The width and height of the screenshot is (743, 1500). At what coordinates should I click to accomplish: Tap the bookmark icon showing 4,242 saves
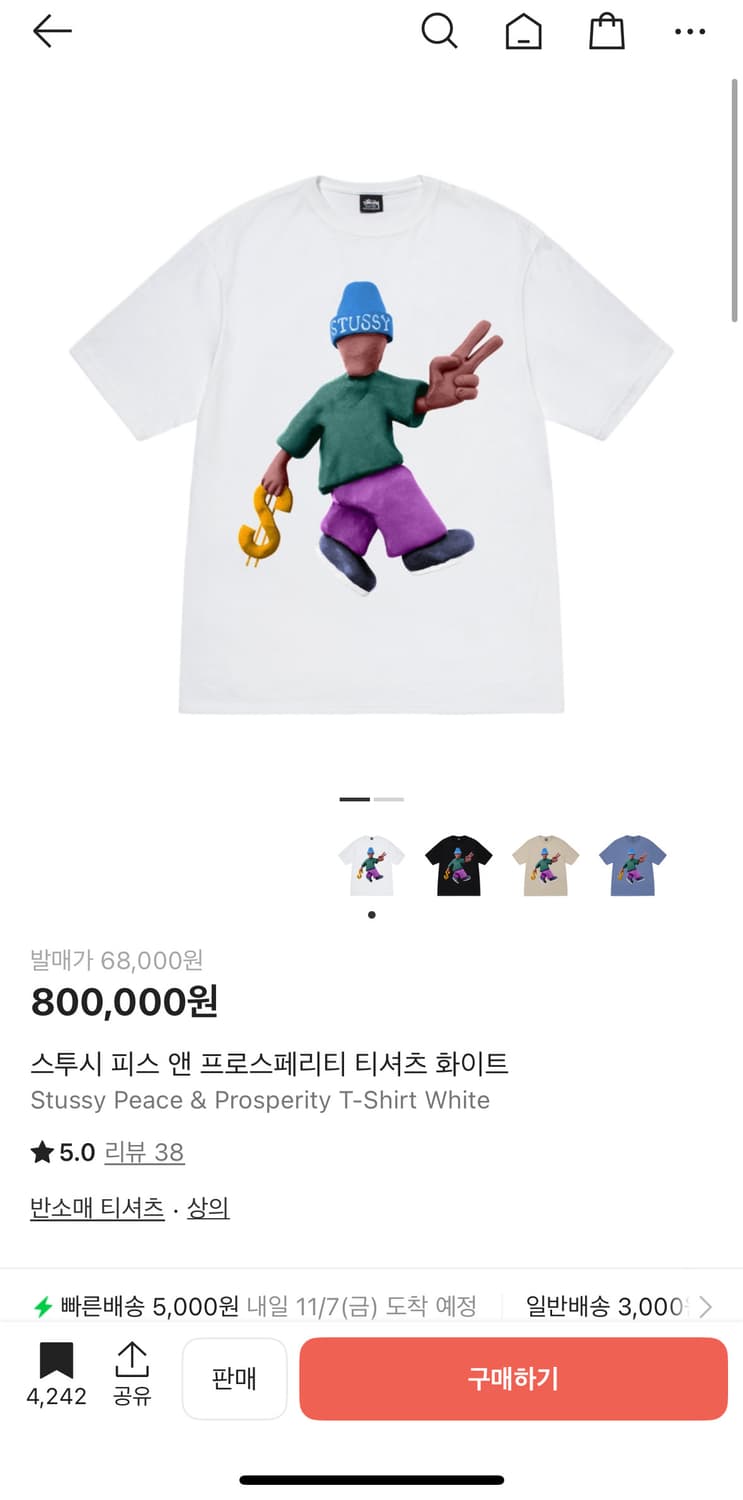click(x=57, y=1363)
